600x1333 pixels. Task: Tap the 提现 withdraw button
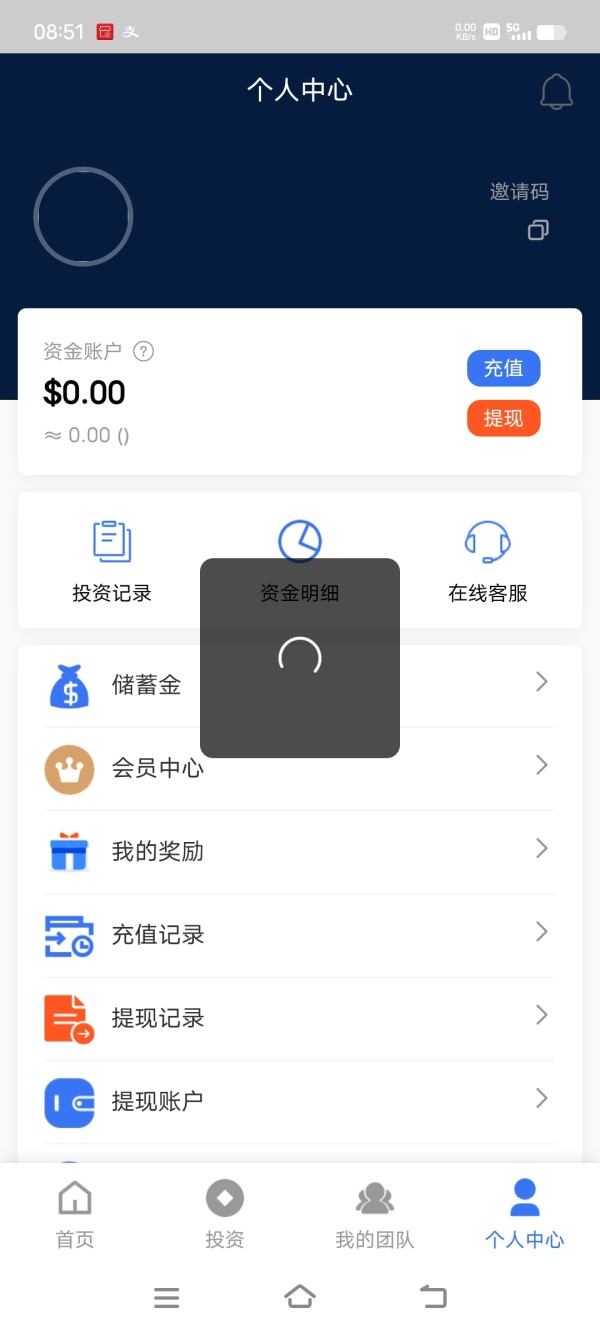click(503, 418)
